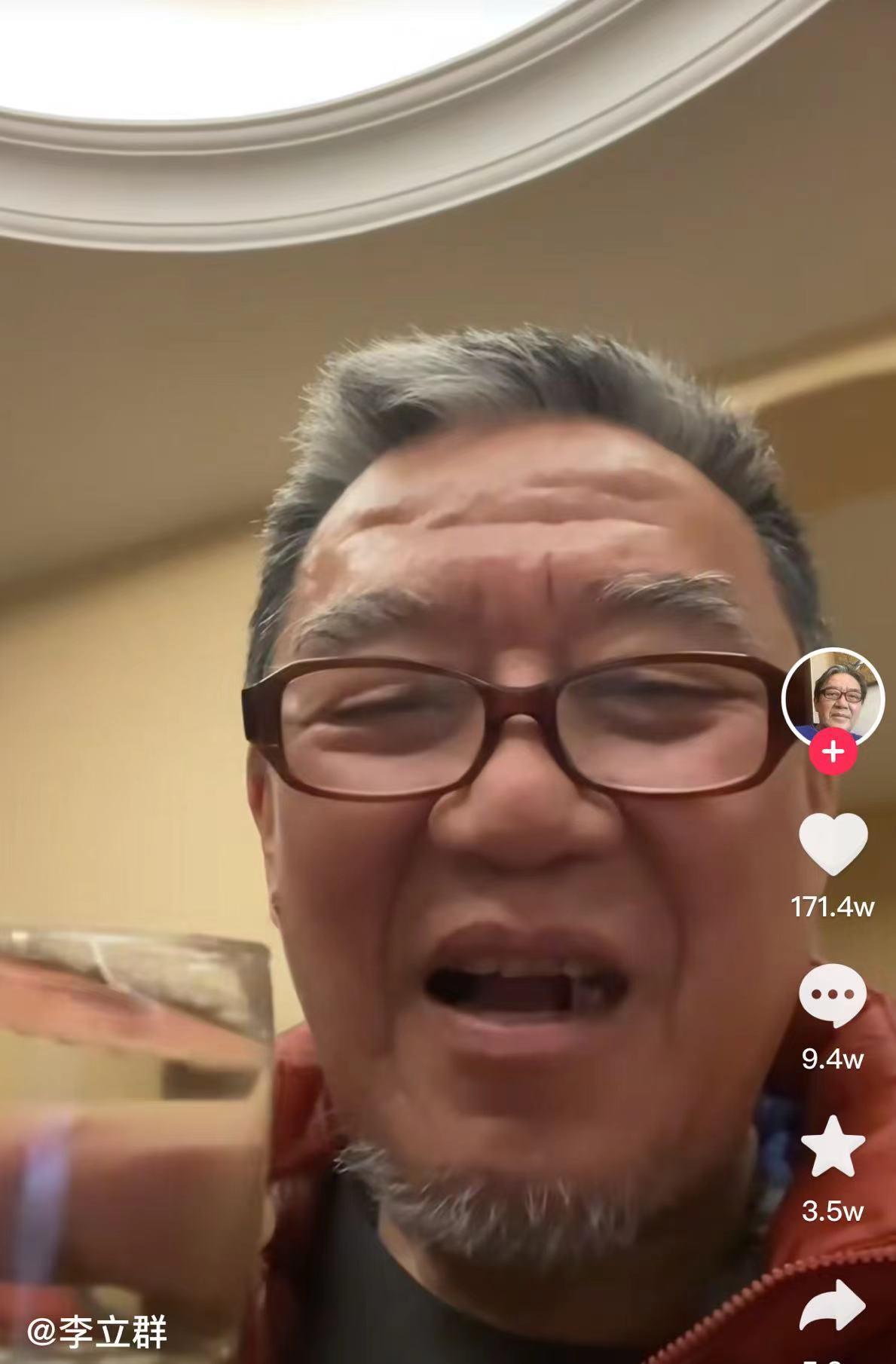Image resolution: width=896 pixels, height=1364 pixels.
Task: Like this video with the heart
Action: pyautogui.click(x=833, y=845)
